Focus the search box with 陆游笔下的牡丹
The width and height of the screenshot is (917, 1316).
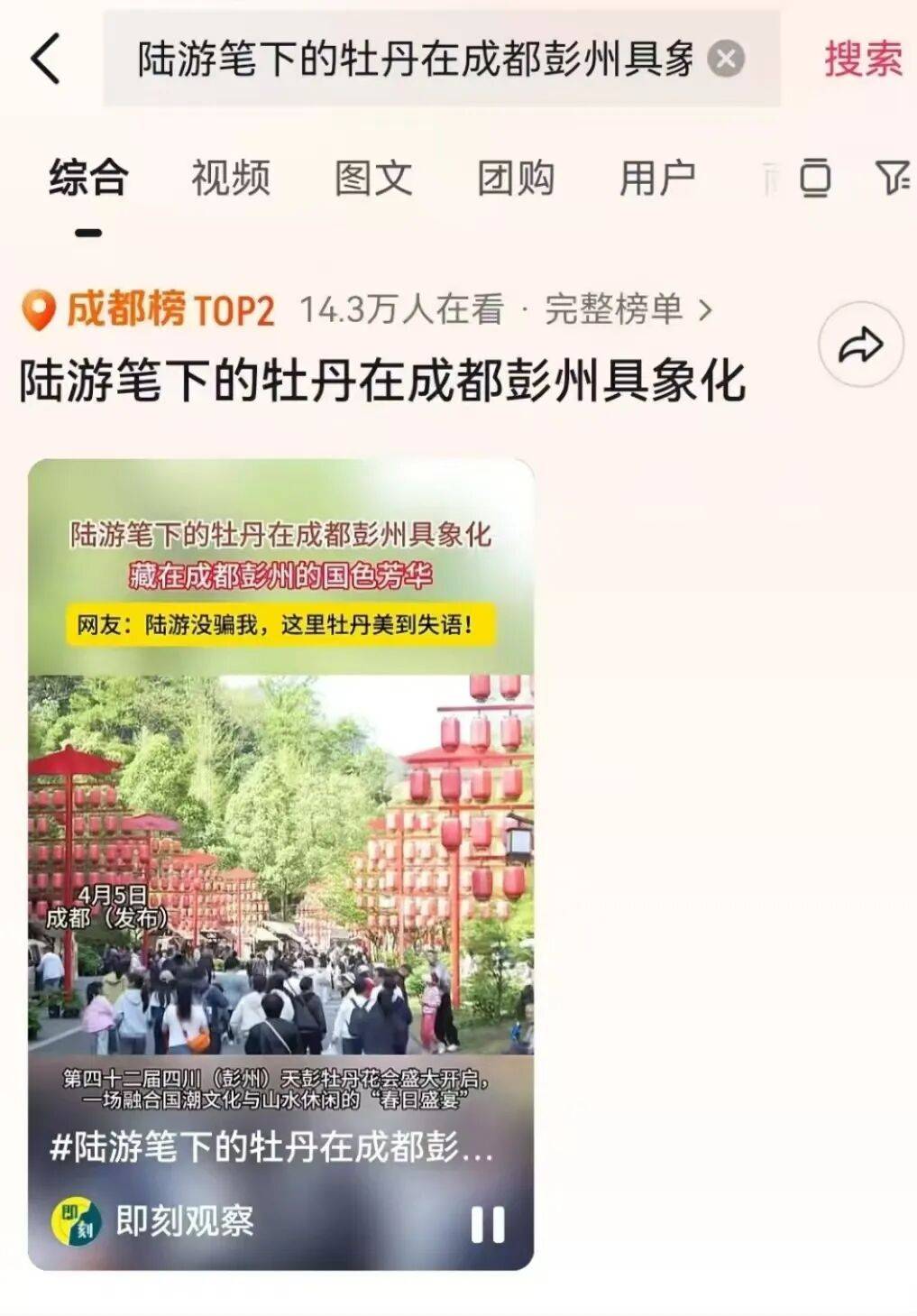point(415,60)
